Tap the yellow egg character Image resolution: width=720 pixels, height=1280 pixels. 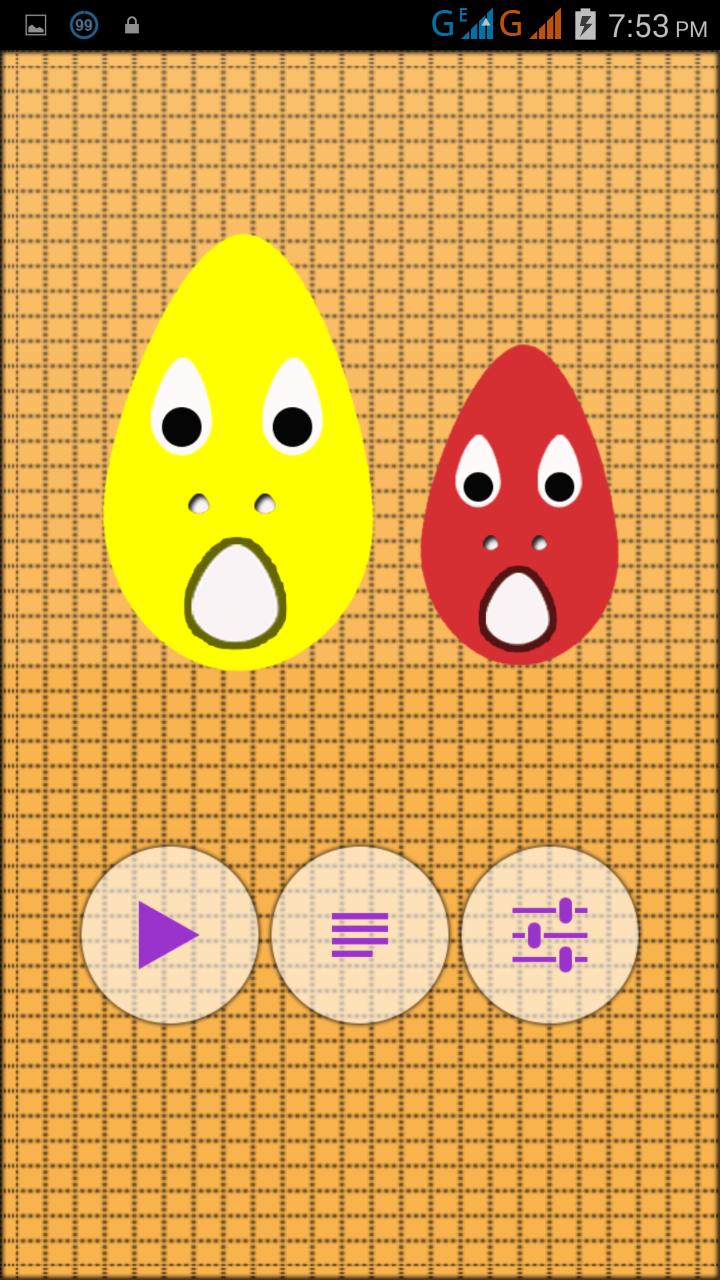240,450
